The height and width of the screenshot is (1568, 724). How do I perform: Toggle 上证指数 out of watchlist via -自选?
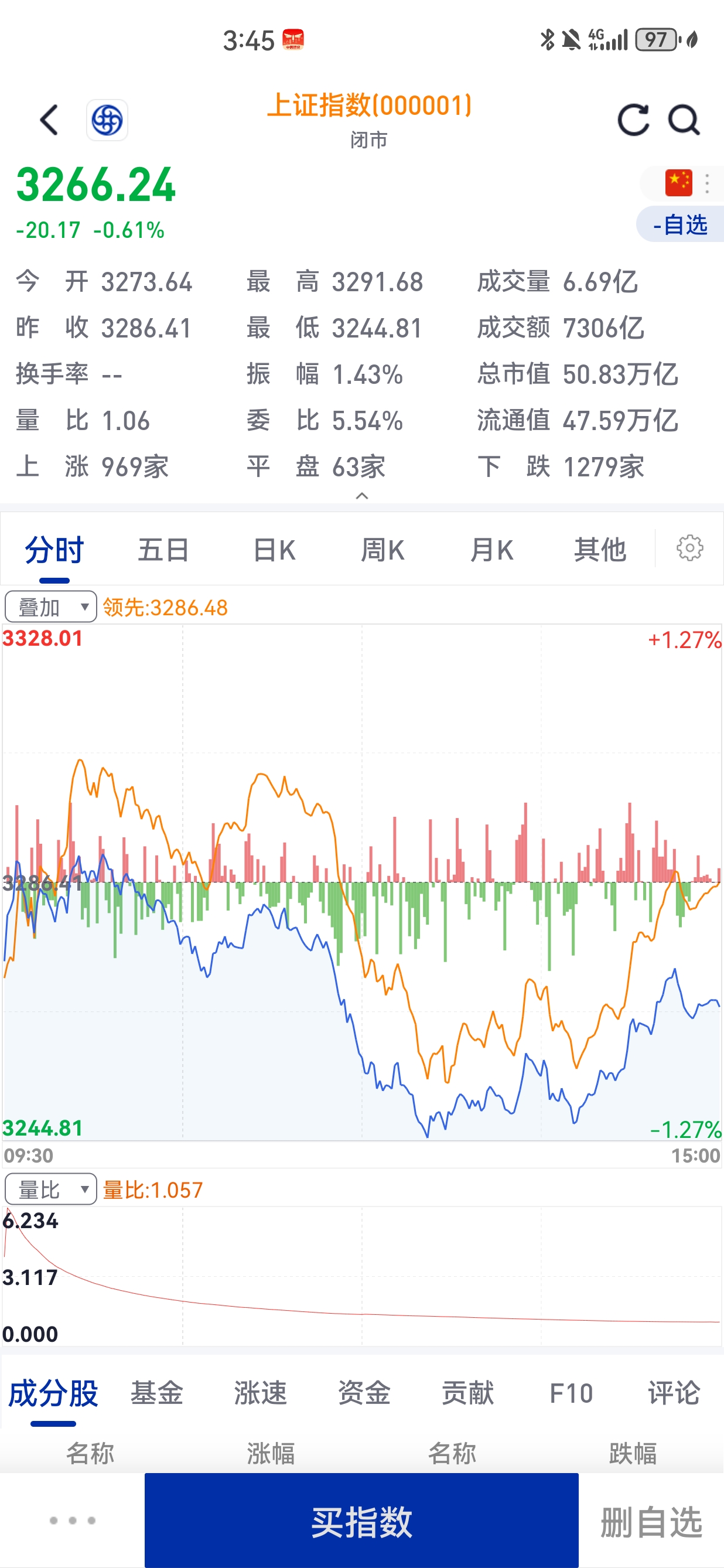click(680, 225)
